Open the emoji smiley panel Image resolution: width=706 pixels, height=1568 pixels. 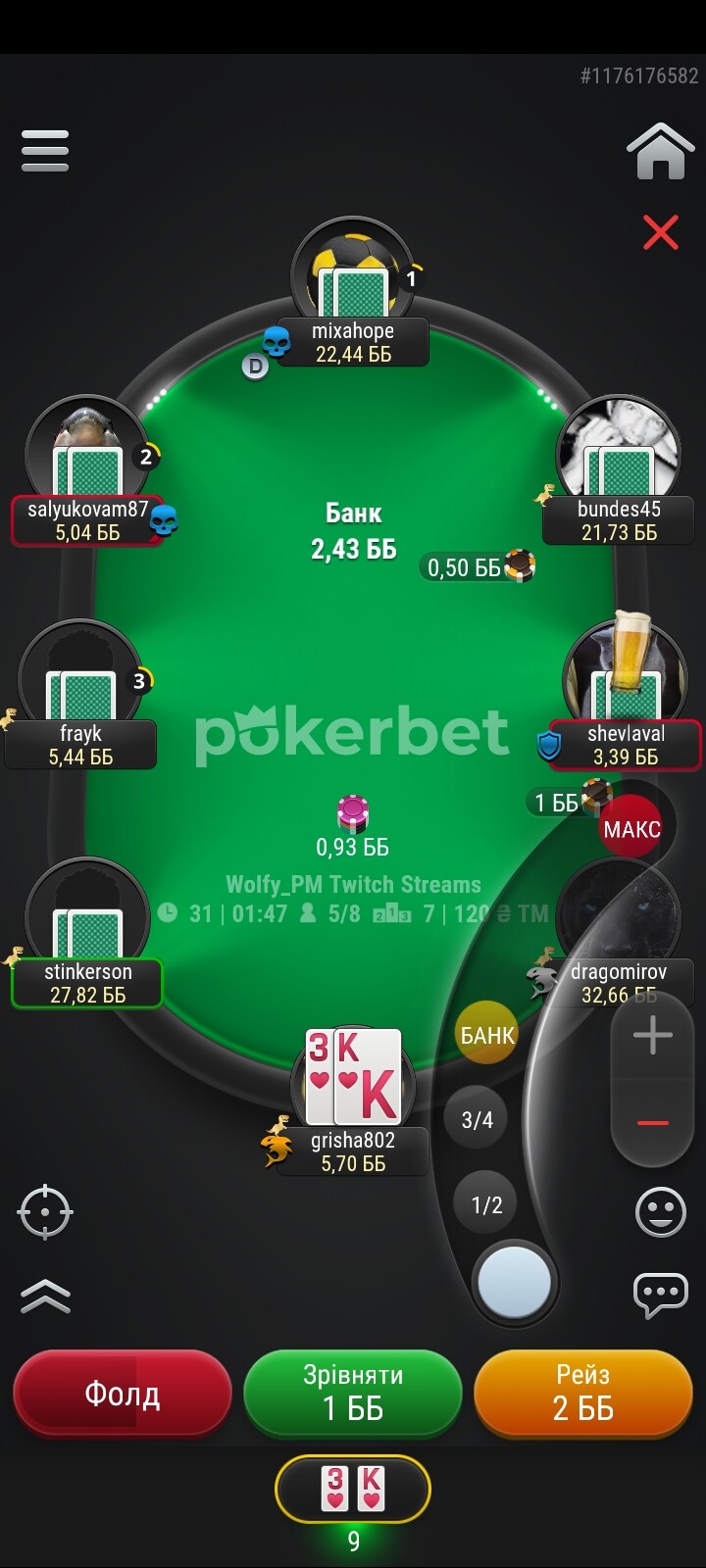661,1212
